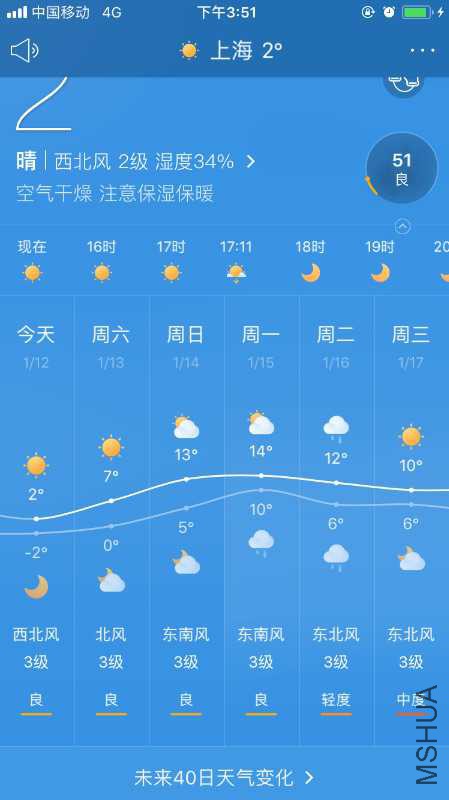The height and width of the screenshot is (800, 449).
Task: Open the 西北风 2级 湿度34% details row
Action: 136,162
